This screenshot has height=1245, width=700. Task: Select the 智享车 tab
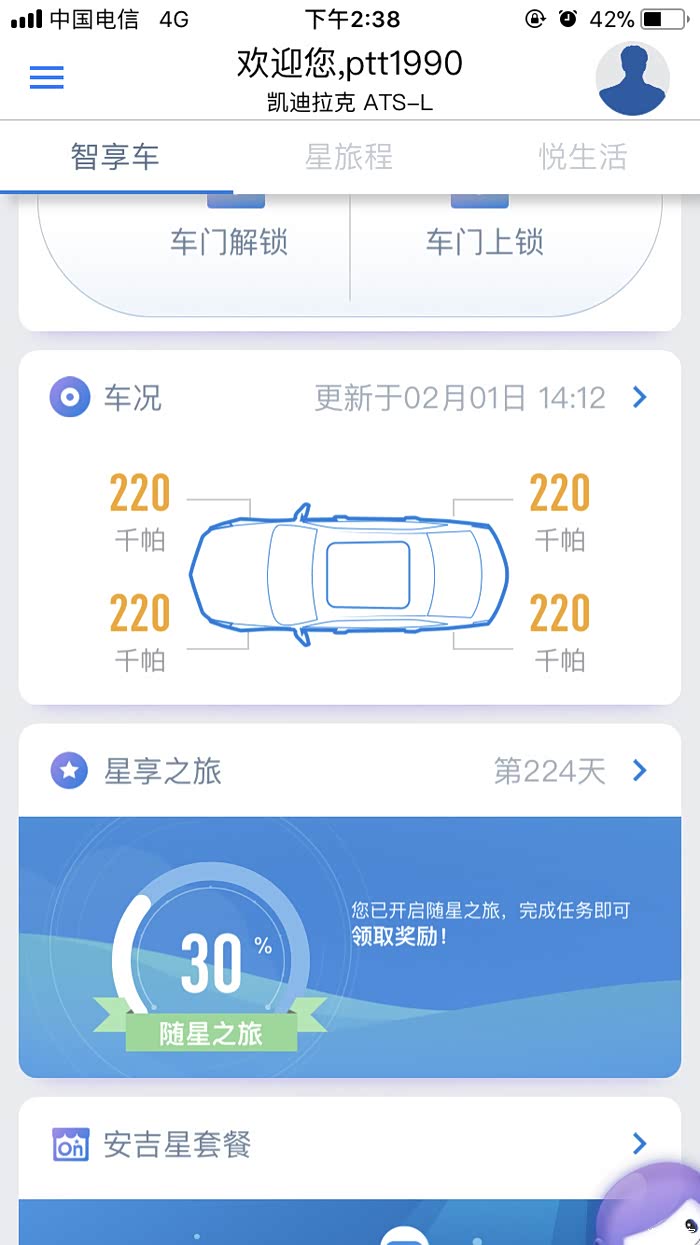(115, 157)
